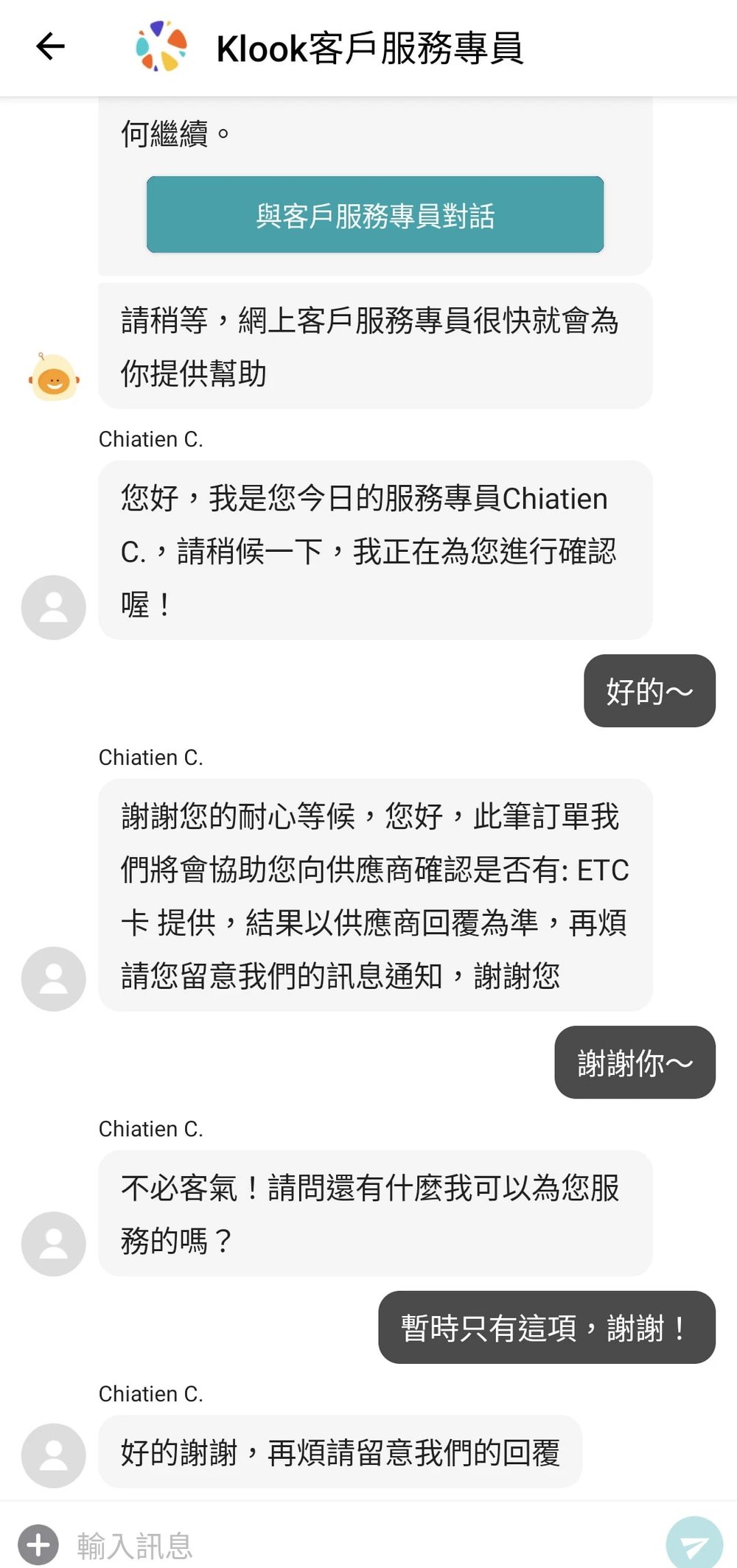Viewport: 737px width, 1568px height.
Task: Focus the 輸入訊息 message field
Action: click(354, 1545)
